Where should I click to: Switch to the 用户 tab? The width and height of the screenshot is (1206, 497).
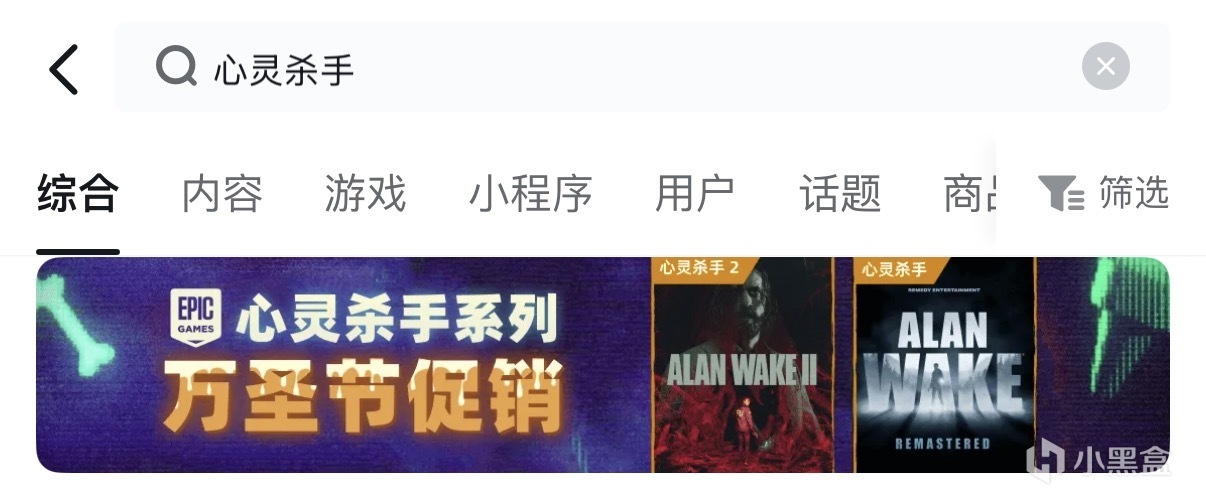[695, 194]
